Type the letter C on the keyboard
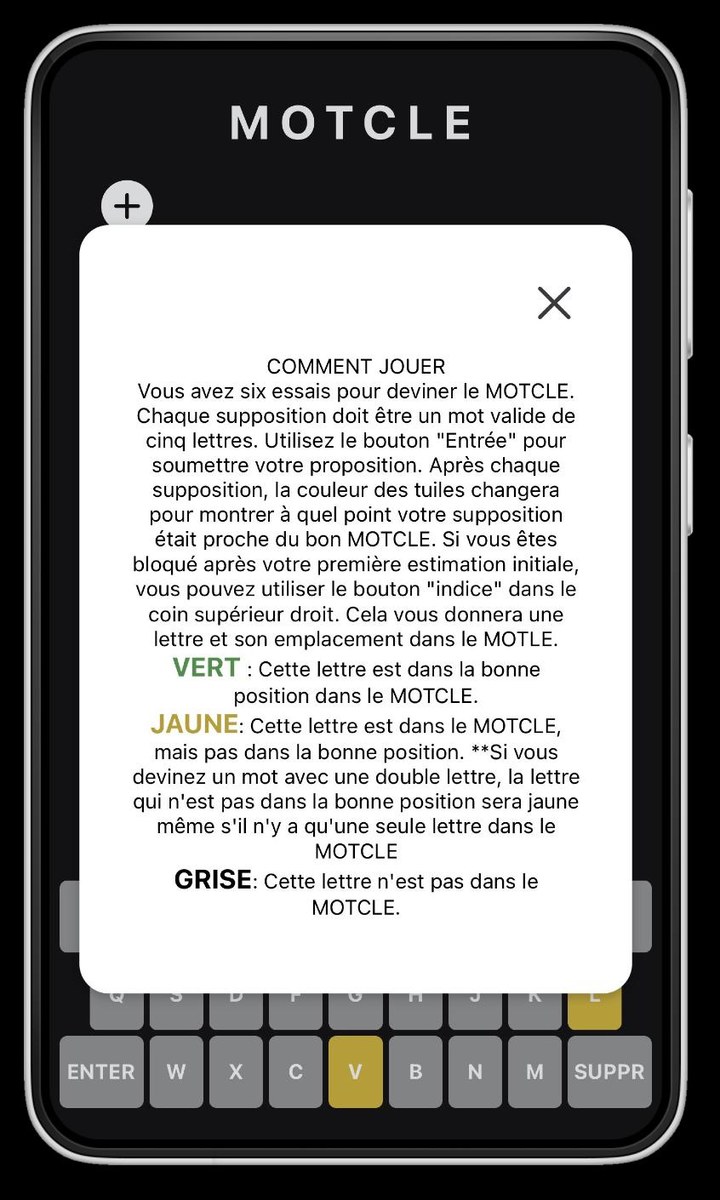Viewport: 720px width, 1200px height. [295, 1072]
